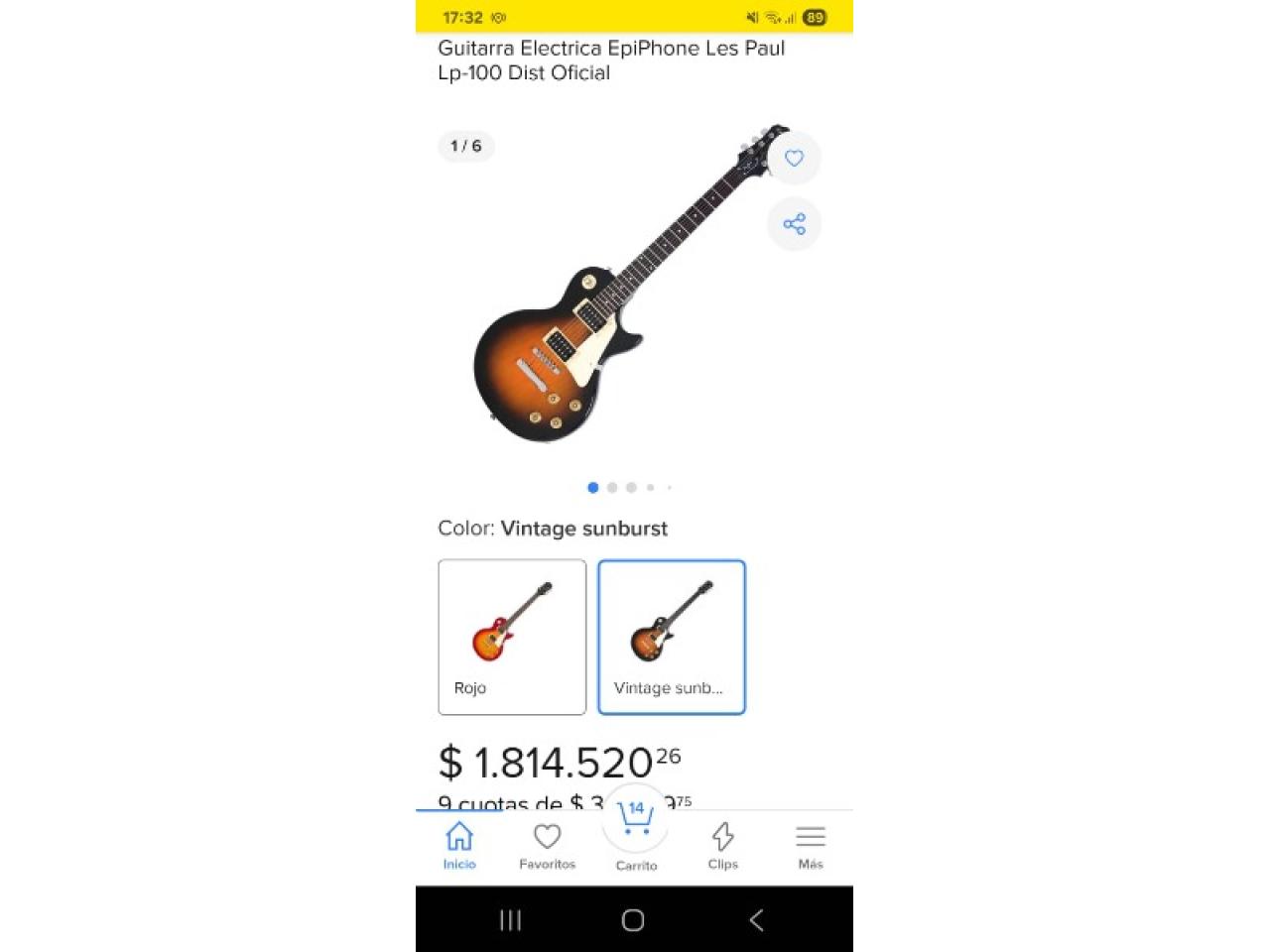The width and height of the screenshot is (1270, 952).
Task: Choose the Vintage sunburst color option
Action: [672, 637]
